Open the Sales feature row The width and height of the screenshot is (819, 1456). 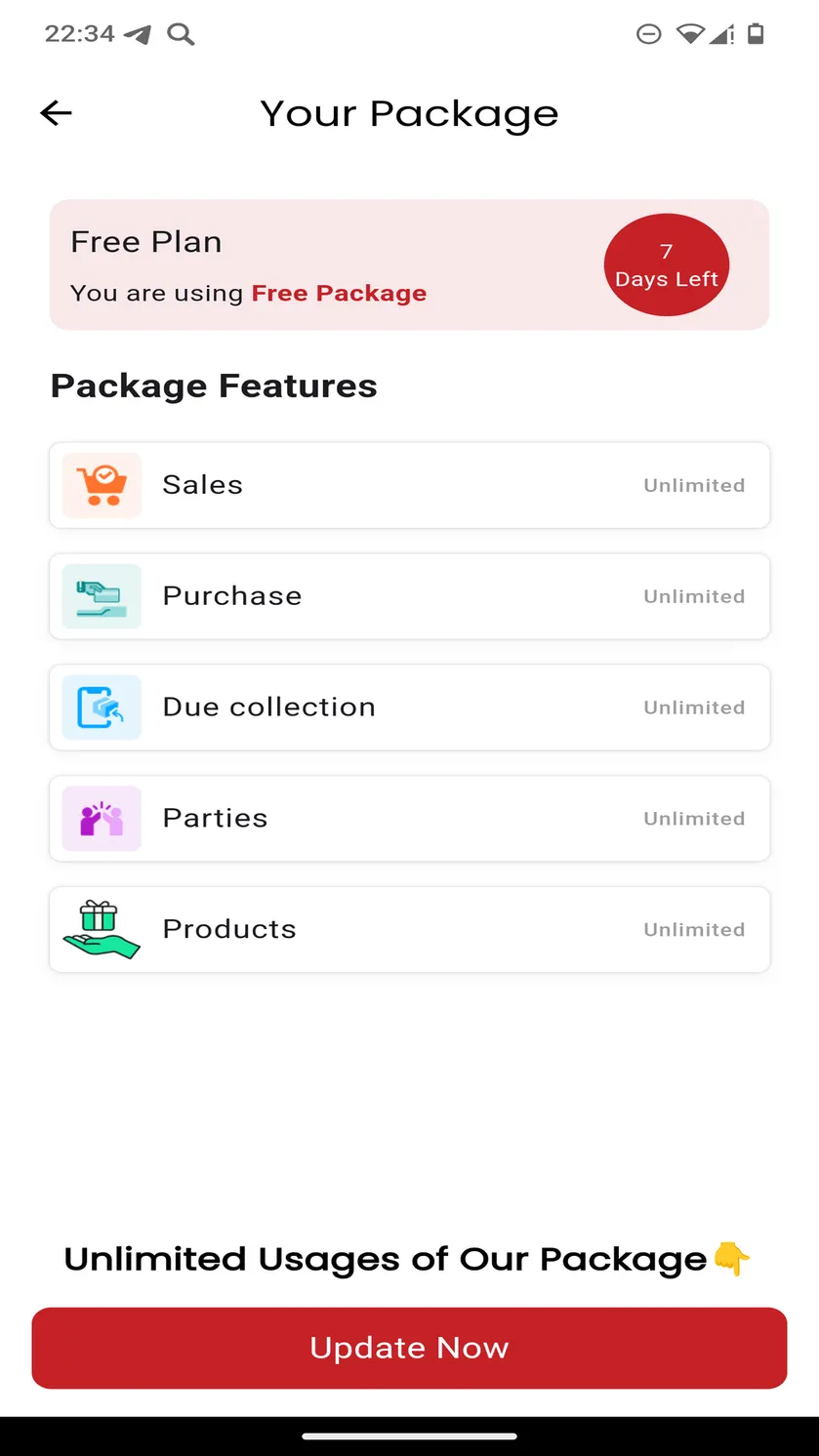[x=409, y=485]
